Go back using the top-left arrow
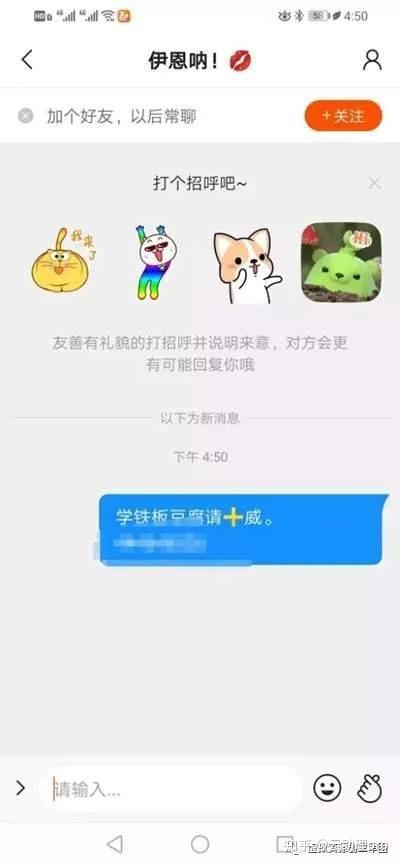Image resolution: width=400 pixels, height=866 pixels. point(27,60)
